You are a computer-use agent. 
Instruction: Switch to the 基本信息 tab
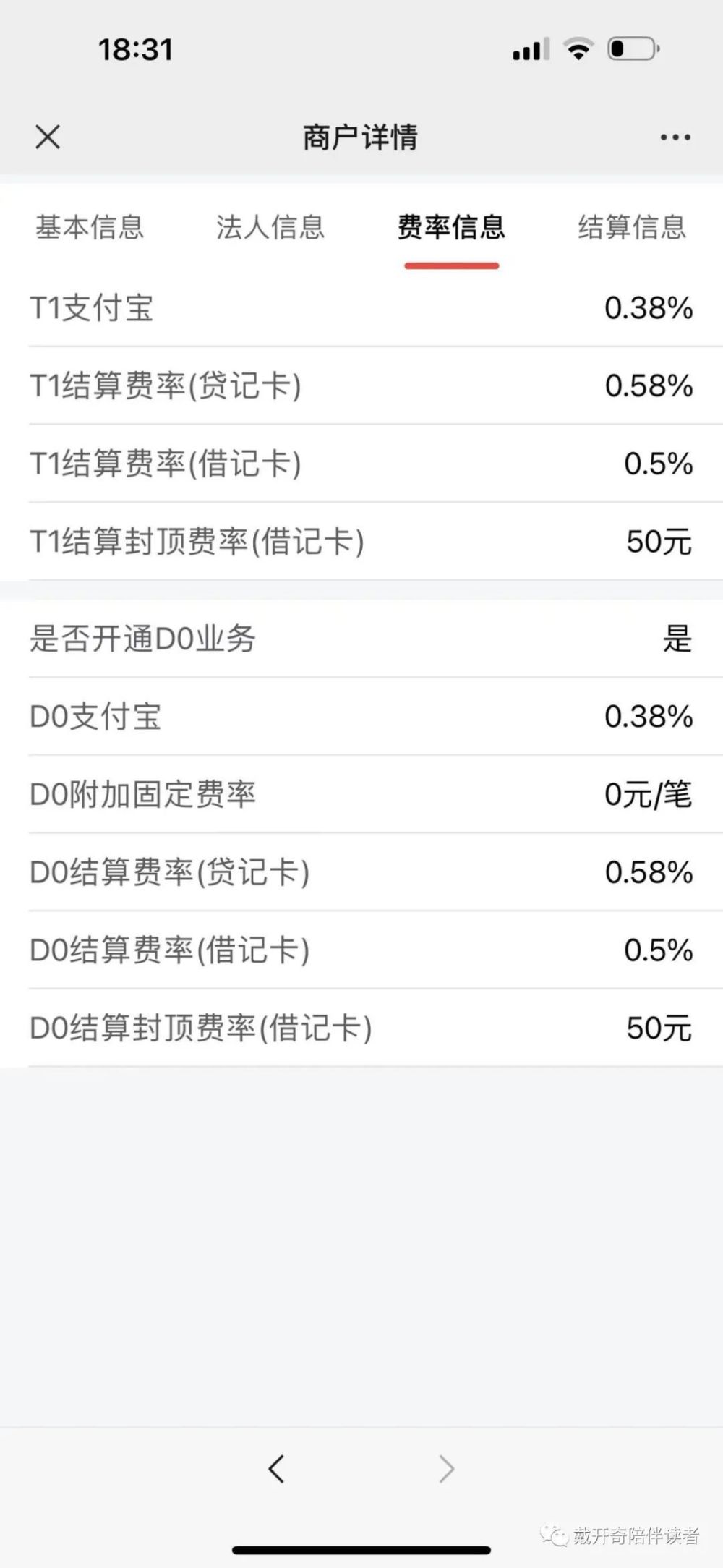click(90, 227)
